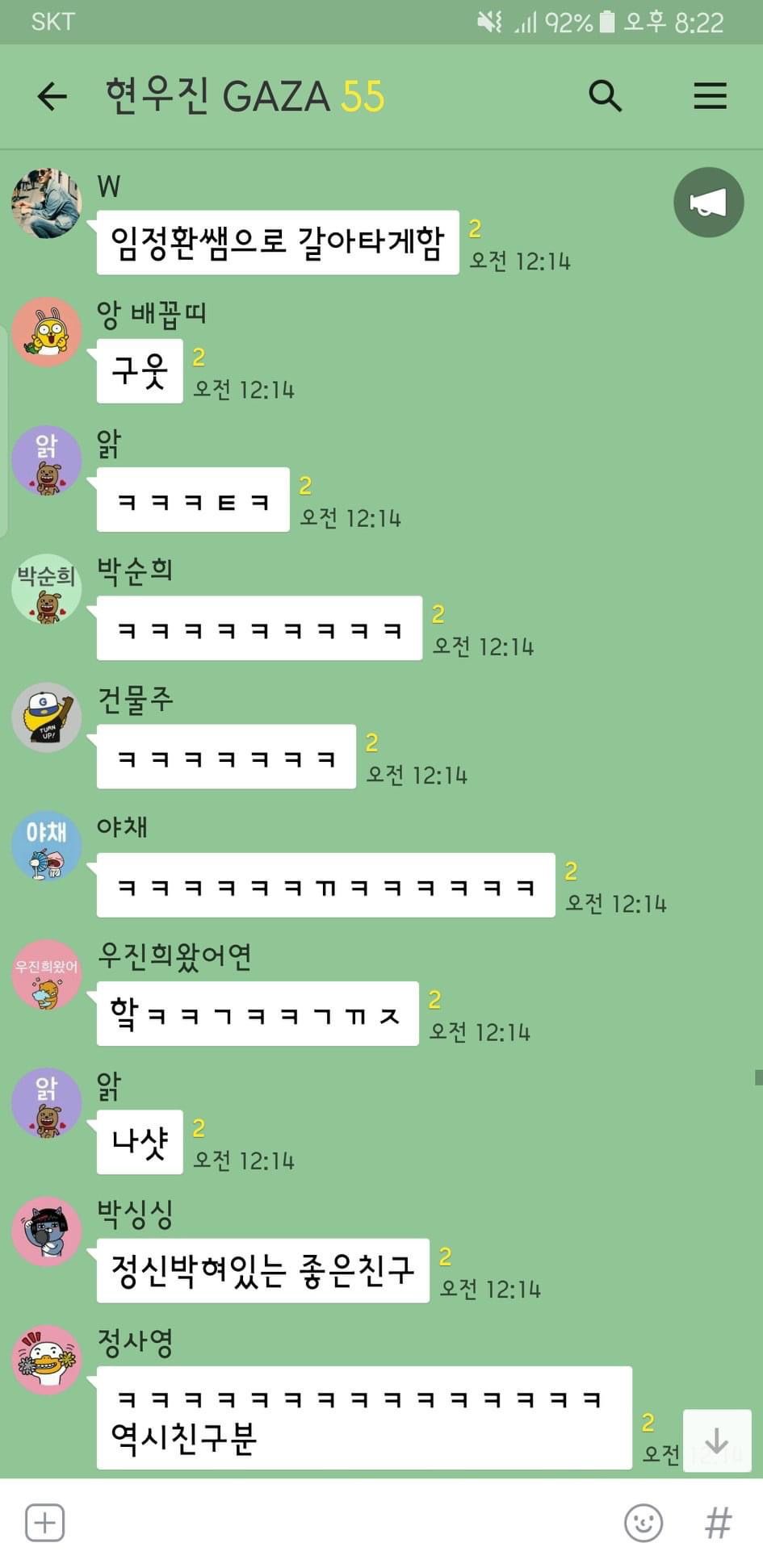Screen dimensions: 763x1568
Task: Go back from the chat room
Action: (52, 97)
